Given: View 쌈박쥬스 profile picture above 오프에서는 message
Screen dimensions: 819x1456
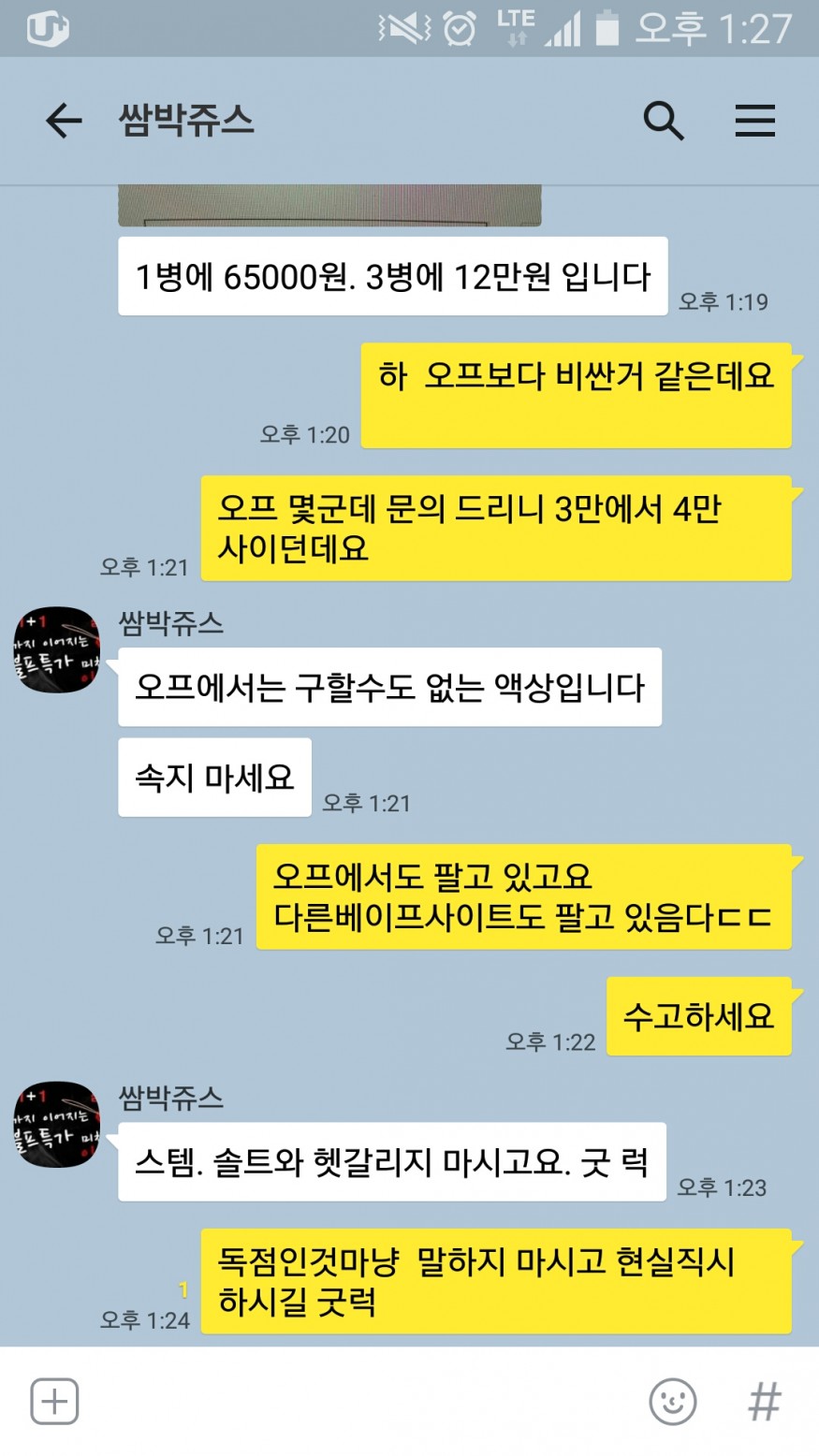Looking at the screenshot, I should 56,649.
